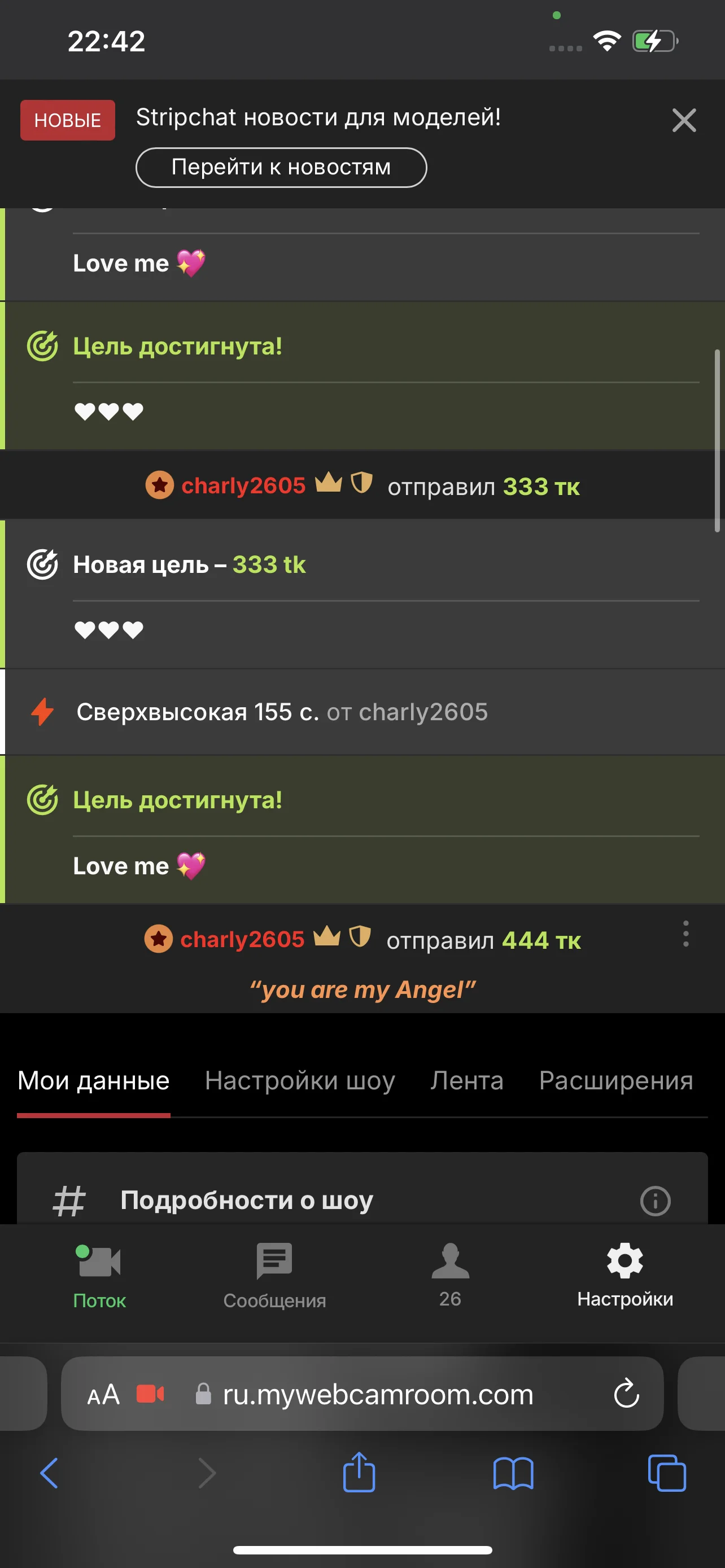Screen dimensions: 725x1568
Task: Show info about Подробности о шоу
Action: tap(655, 1201)
